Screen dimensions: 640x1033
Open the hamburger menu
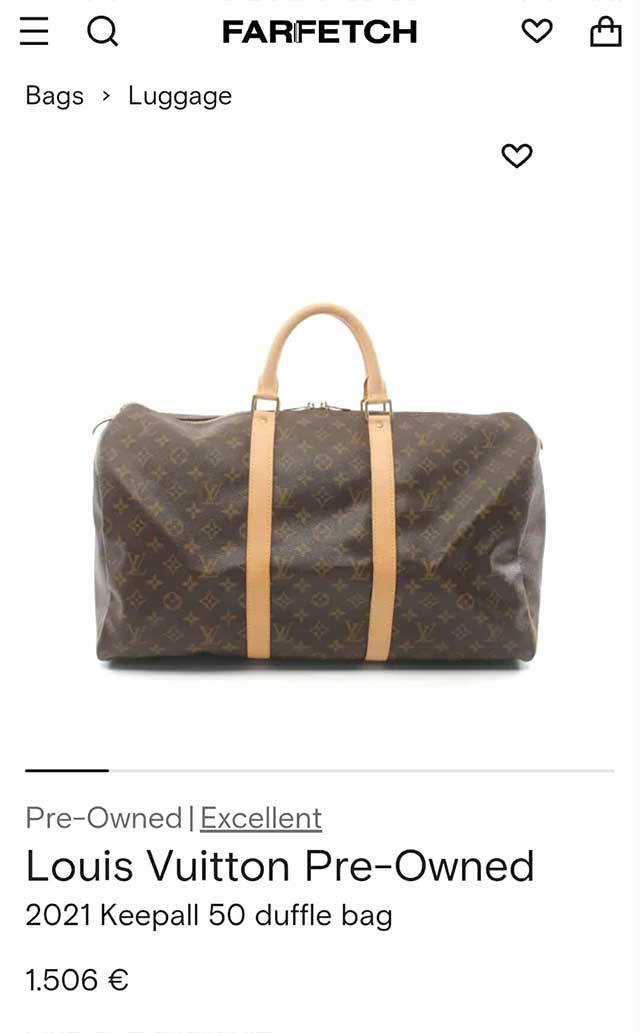(x=34, y=32)
